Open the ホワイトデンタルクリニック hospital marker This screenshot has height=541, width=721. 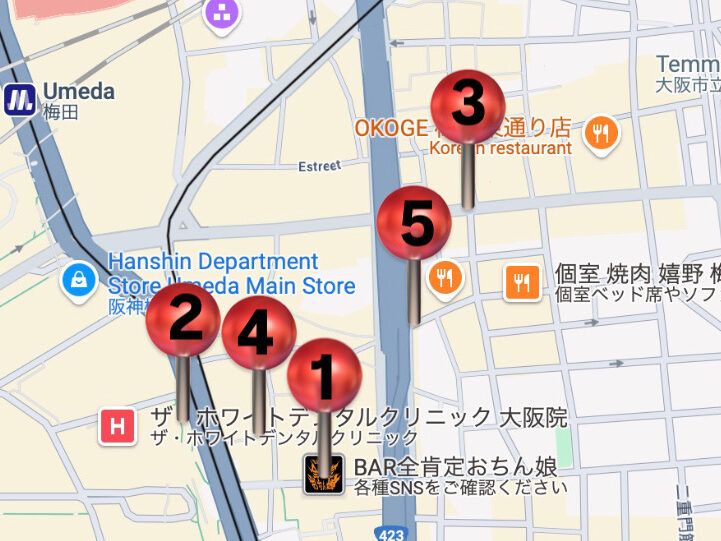tap(118, 428)
